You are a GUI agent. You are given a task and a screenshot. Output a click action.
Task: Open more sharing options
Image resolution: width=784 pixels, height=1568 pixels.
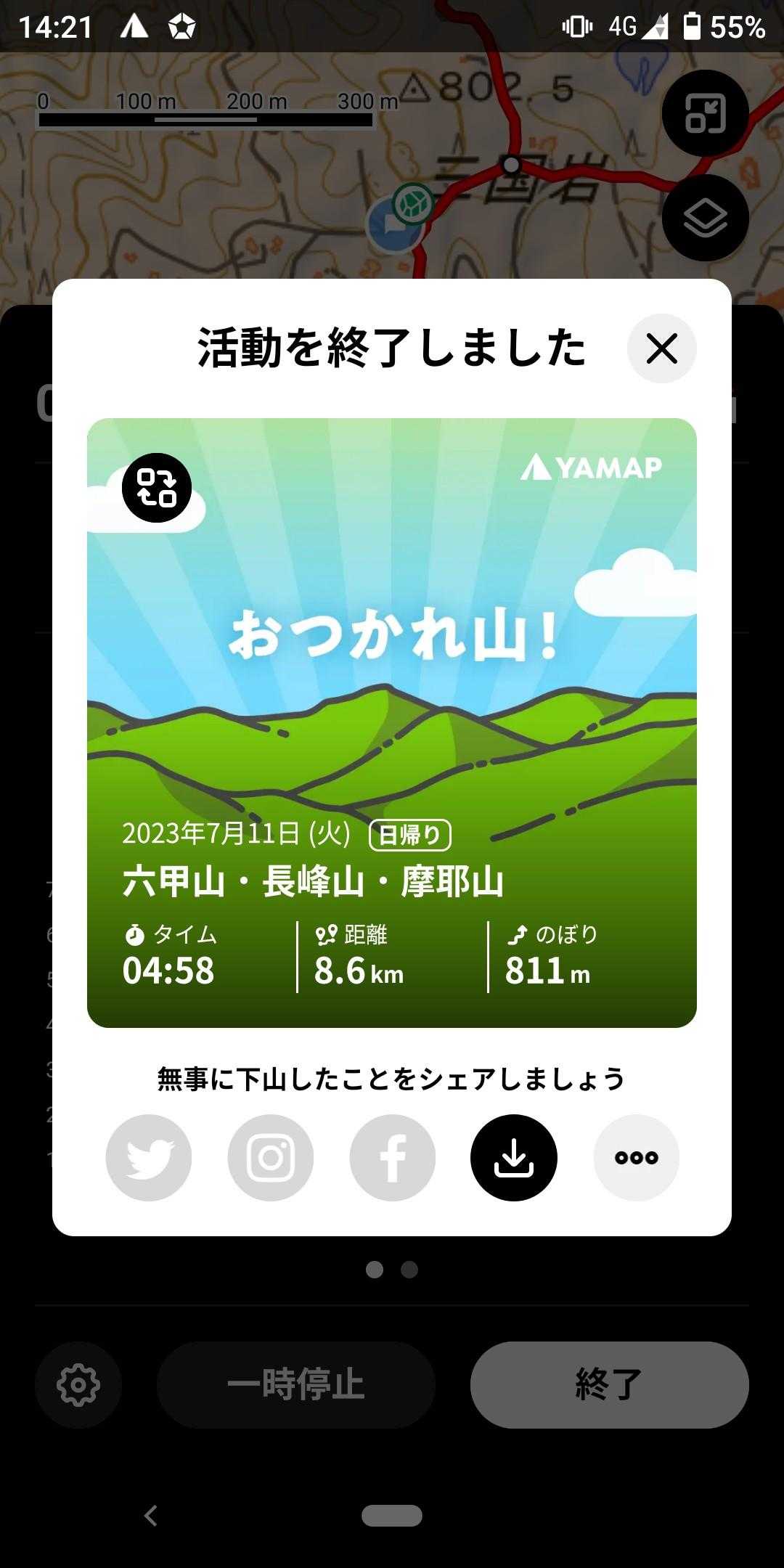pyautogui.click(x=636, y=1157)
